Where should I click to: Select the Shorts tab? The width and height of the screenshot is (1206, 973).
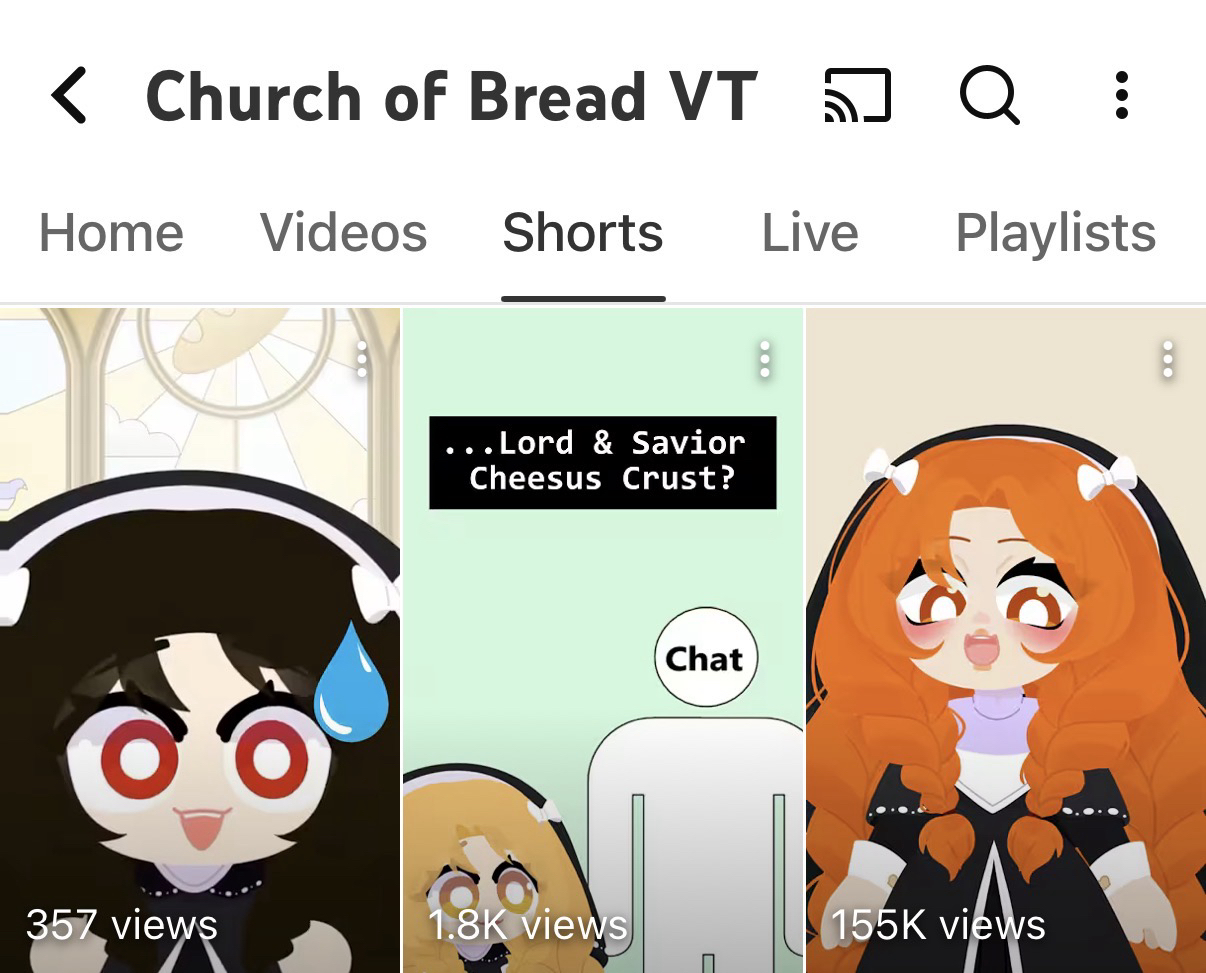point(583,233)
